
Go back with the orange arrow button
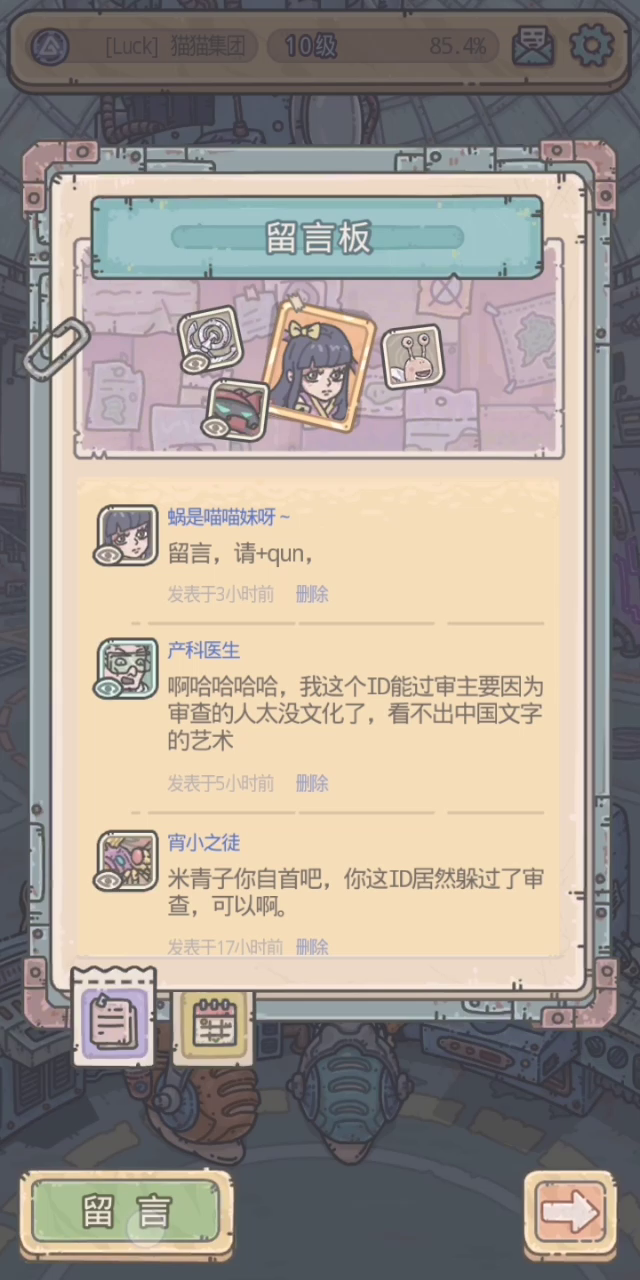coord(570,1212)
